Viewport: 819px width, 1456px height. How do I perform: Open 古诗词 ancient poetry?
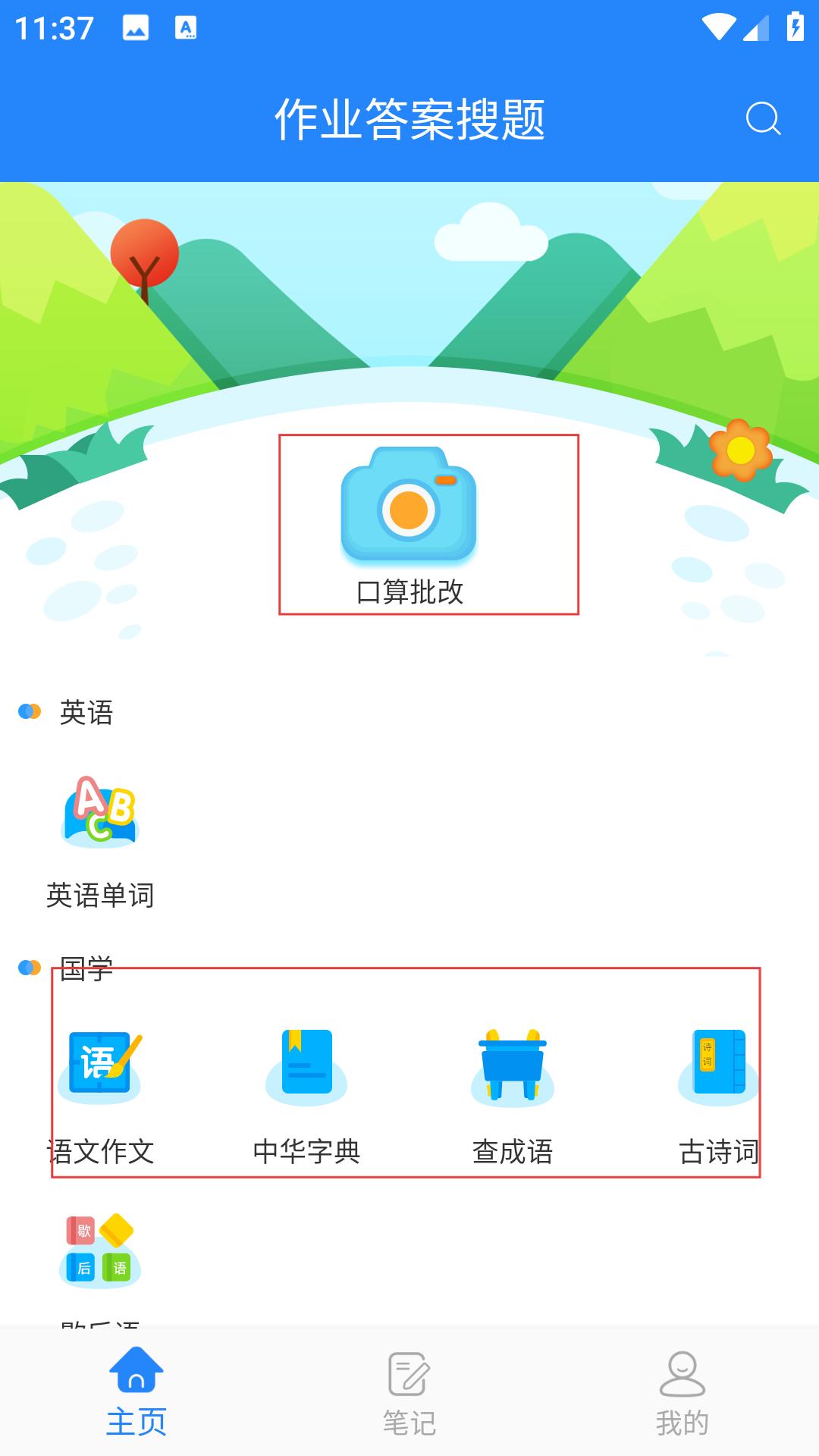[718, 1092]
